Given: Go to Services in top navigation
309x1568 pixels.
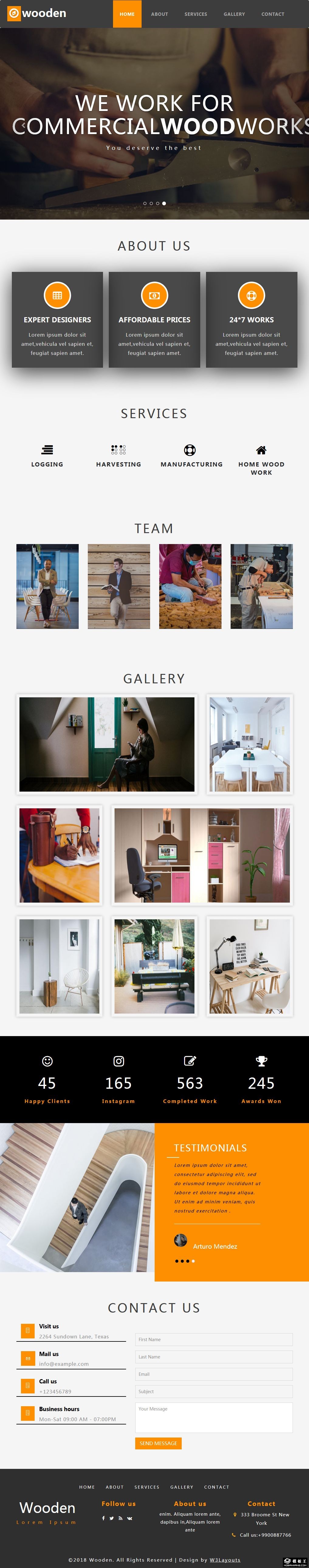Looking at the screenshot, I should click(196, 14).
